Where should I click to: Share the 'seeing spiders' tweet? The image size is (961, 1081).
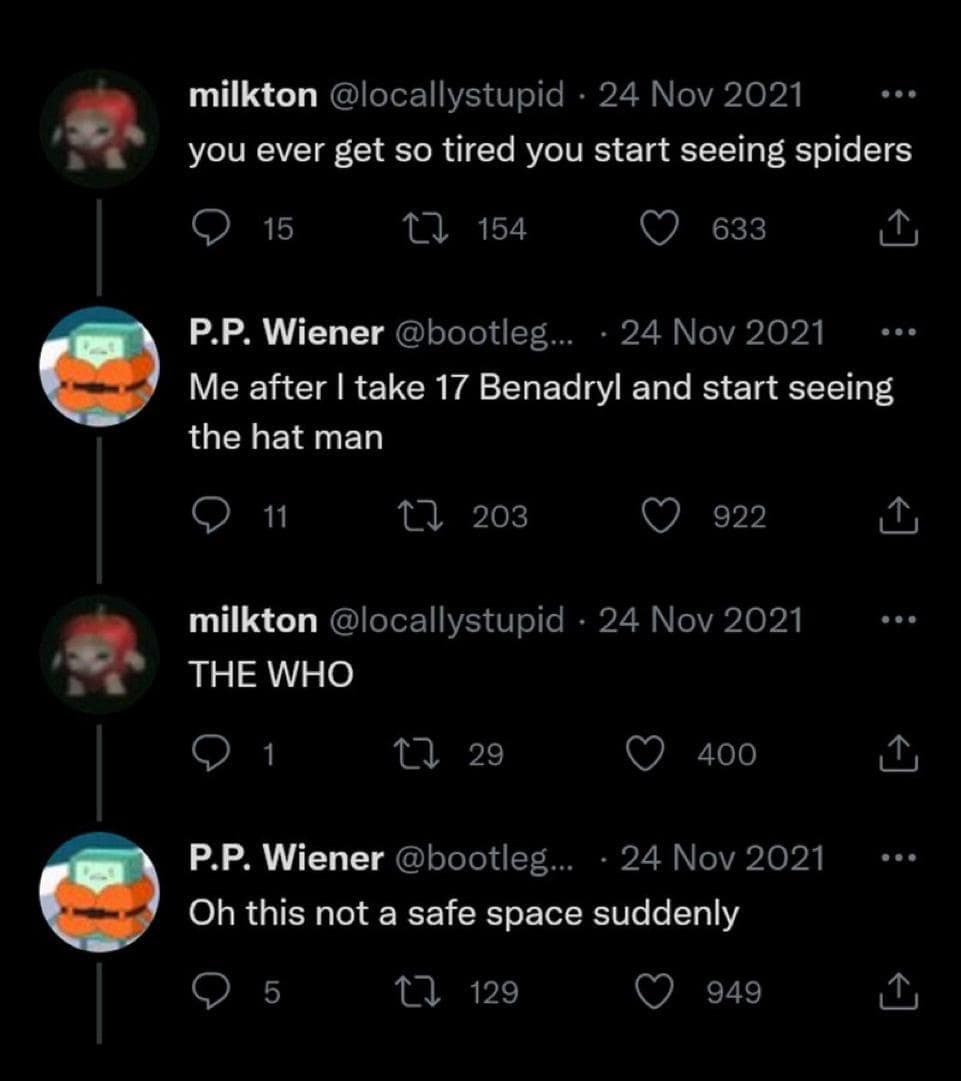tap(897, 229)
